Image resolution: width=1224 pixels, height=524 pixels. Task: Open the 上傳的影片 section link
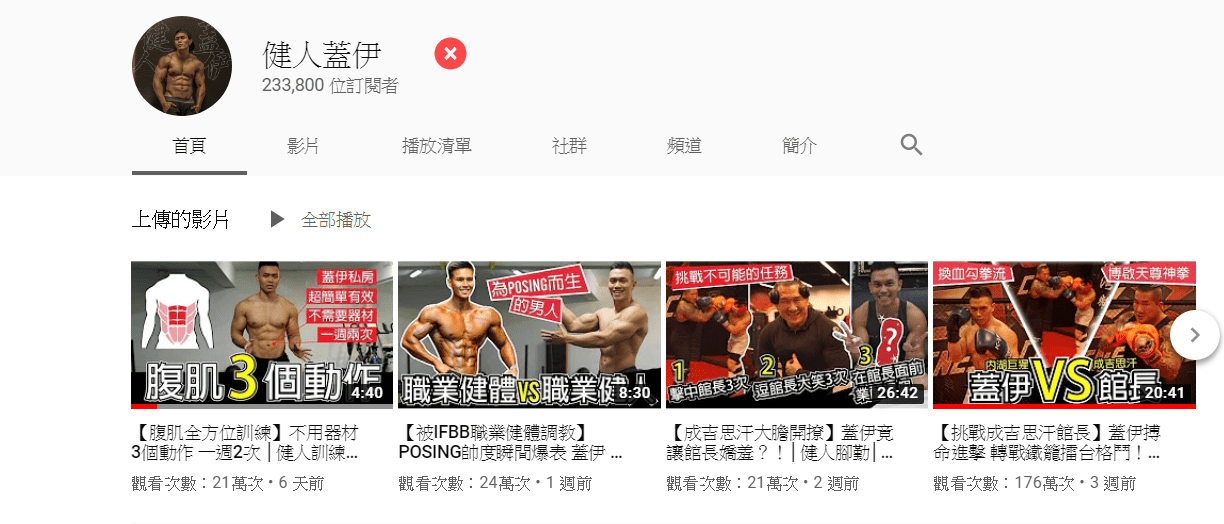[180, 220]
